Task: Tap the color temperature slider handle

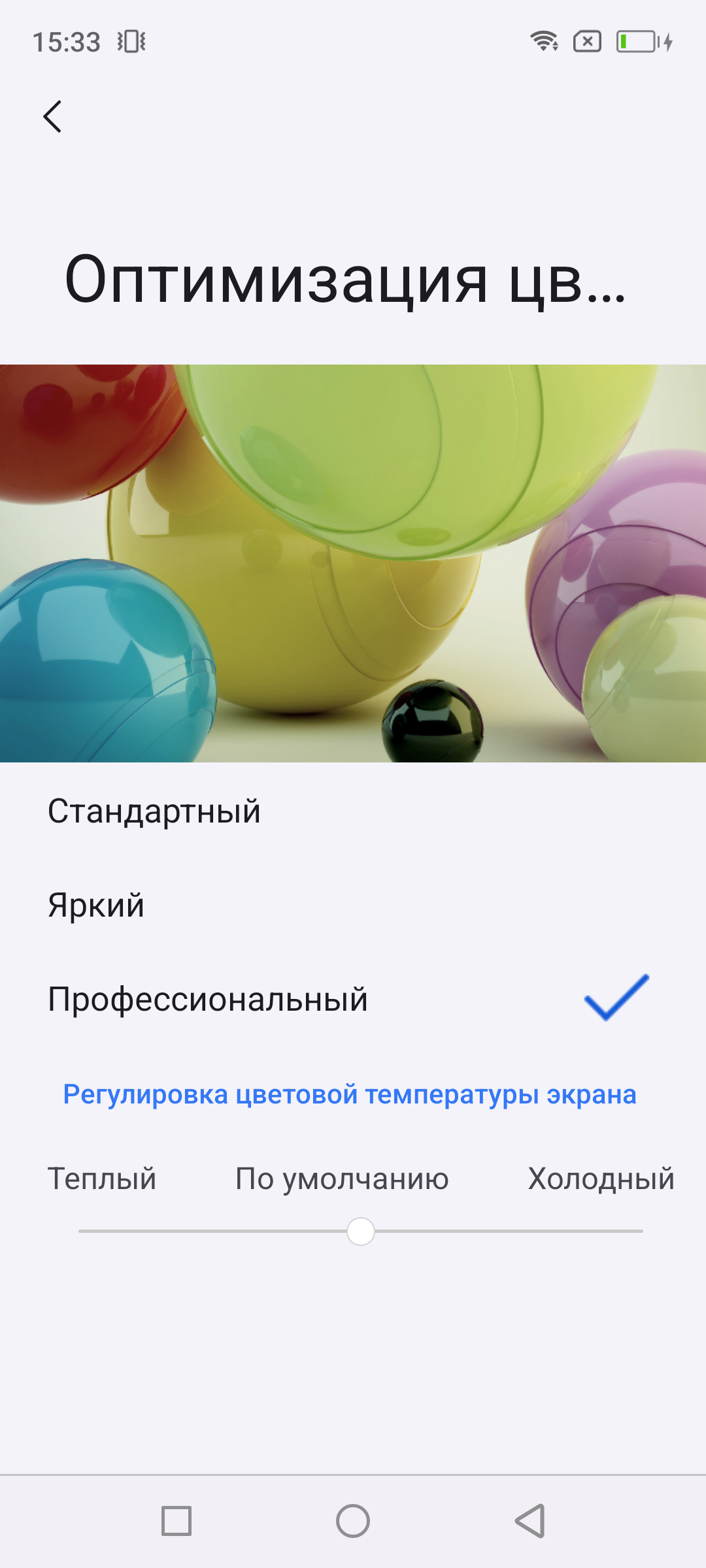Action: click(361, 1232)
